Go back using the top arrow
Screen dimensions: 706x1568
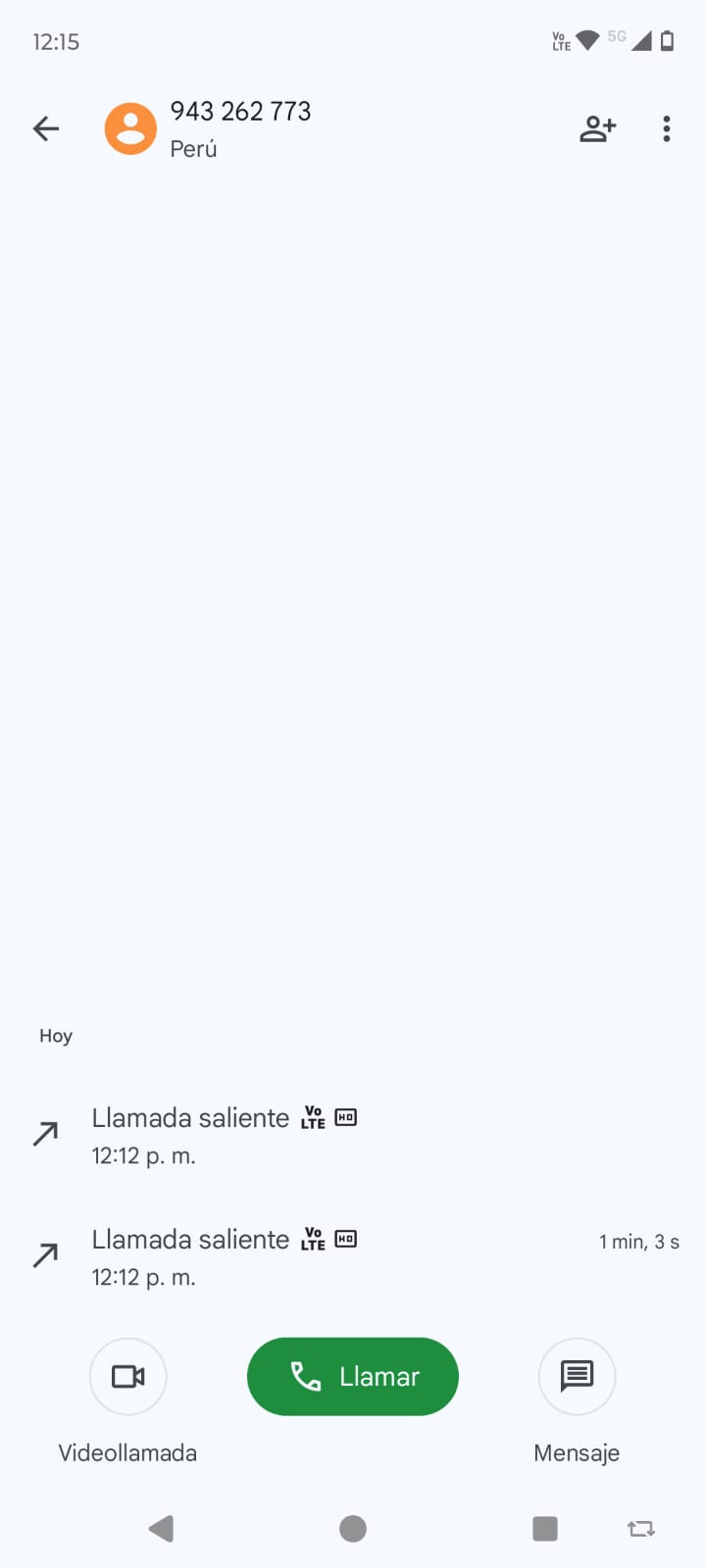[46, 128]
